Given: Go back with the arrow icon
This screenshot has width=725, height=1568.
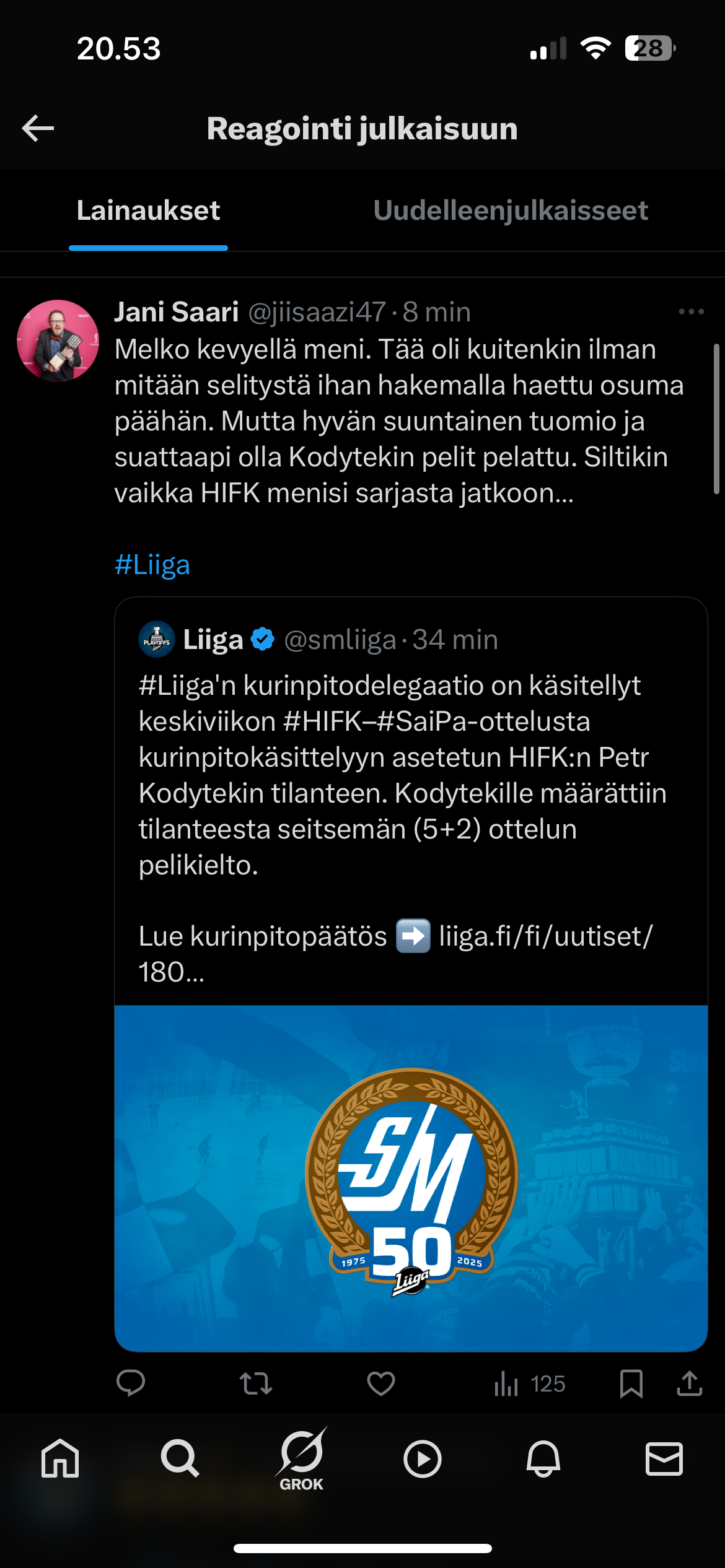Looking at the screenshot, I should [38, 128].
